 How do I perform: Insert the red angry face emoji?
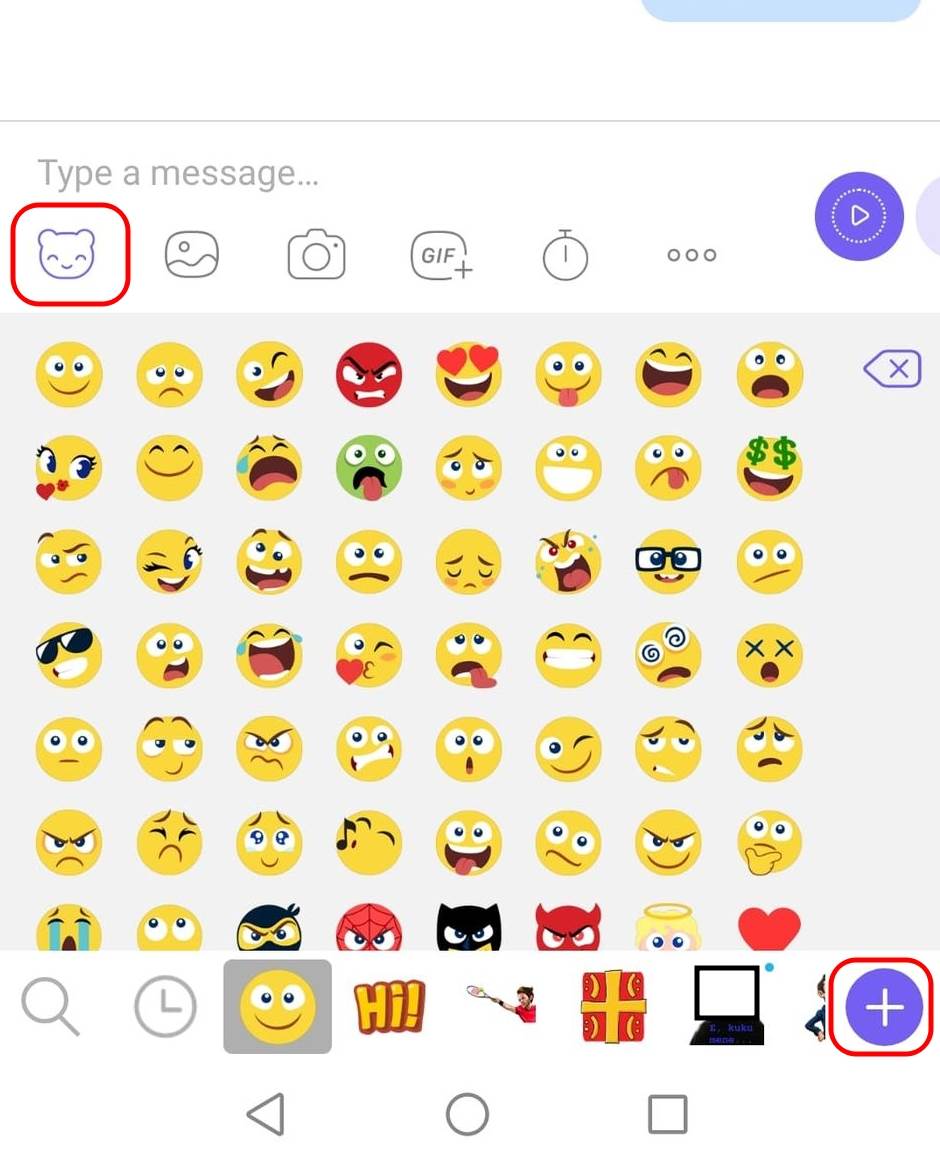pyautogui.click(x=369, y=374)
